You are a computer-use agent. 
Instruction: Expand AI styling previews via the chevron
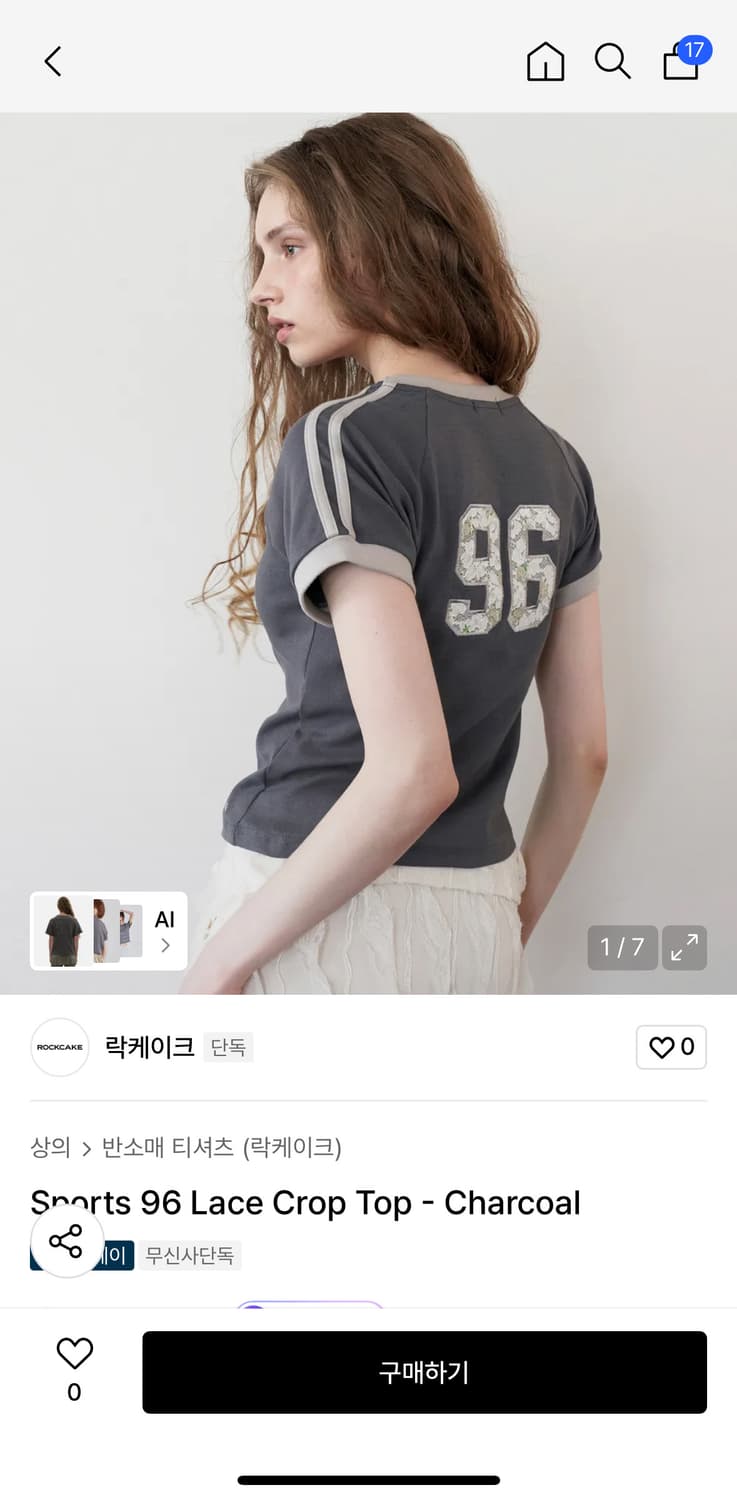(165, 944)
